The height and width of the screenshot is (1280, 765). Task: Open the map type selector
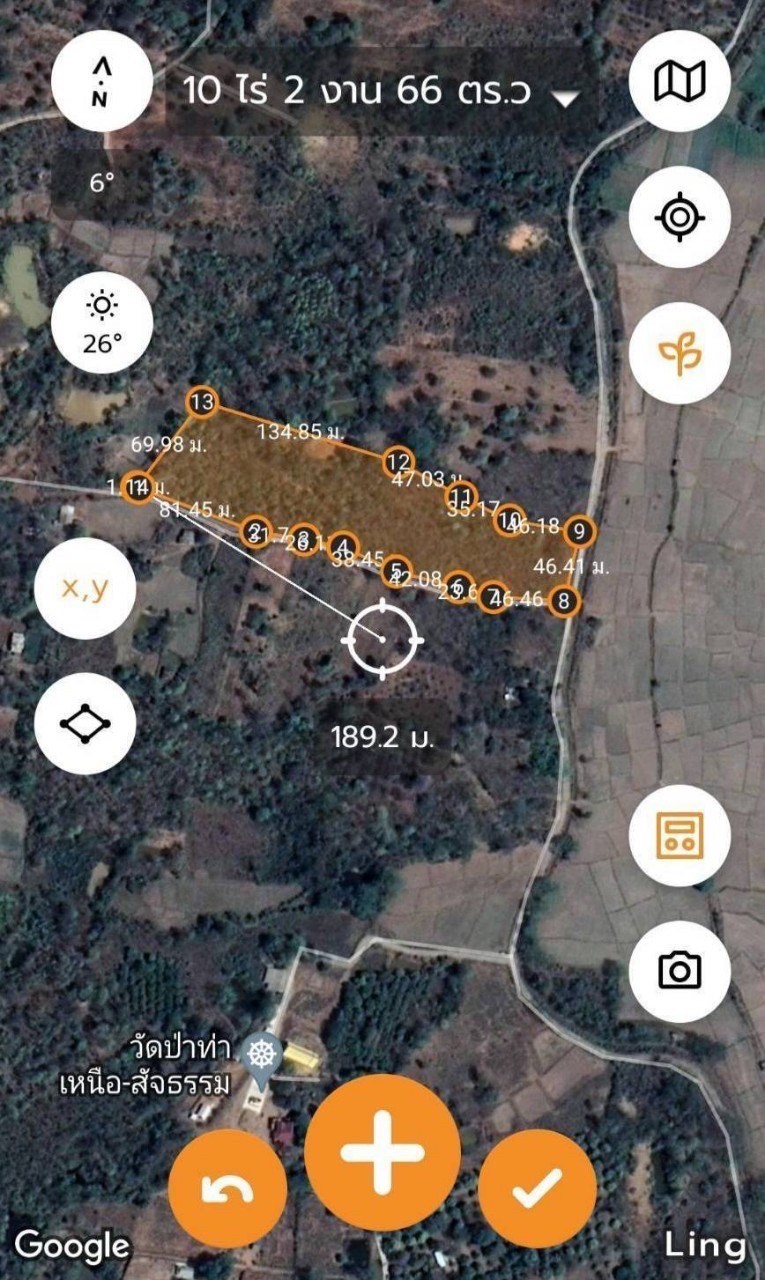point(679,81)
